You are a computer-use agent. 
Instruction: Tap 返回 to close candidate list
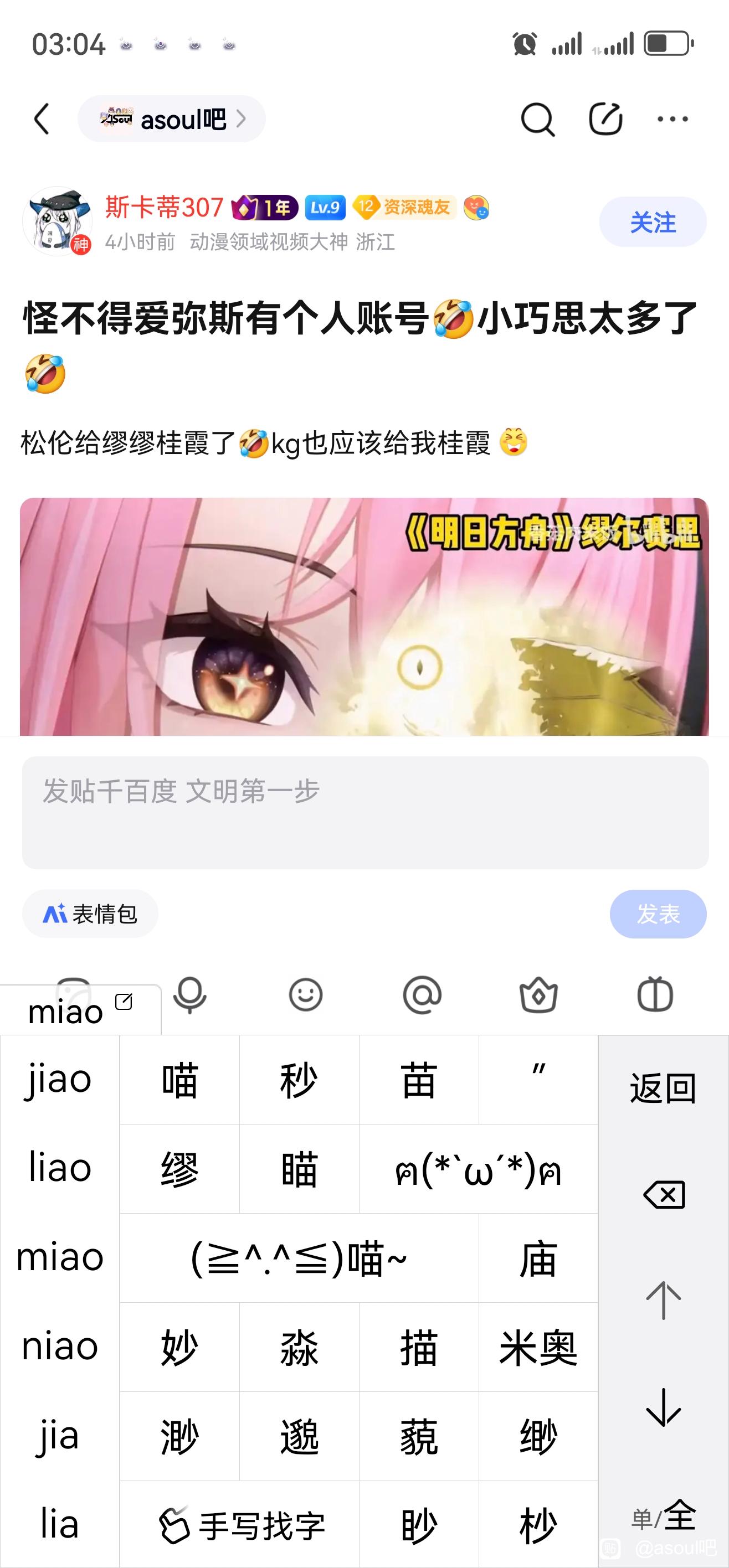coord(663,1089)
